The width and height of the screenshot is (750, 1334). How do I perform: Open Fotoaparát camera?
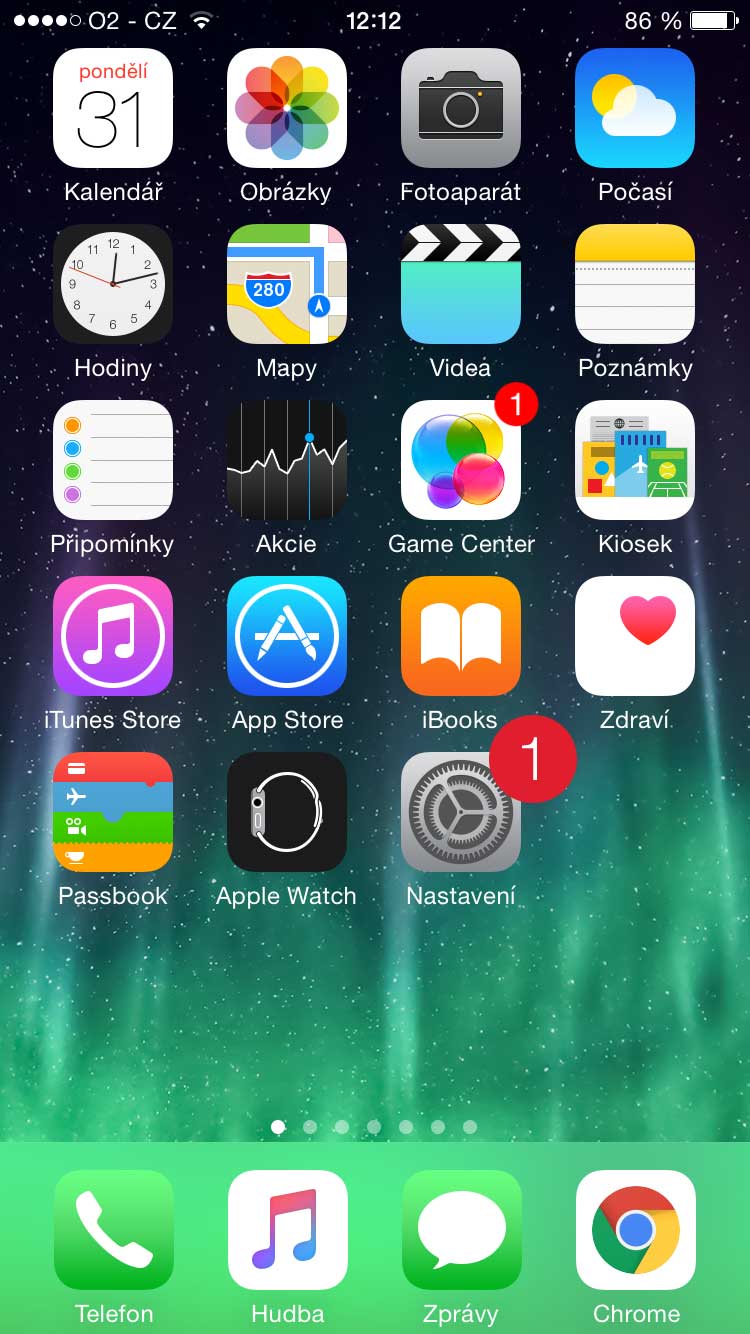[x=461, y=108]
